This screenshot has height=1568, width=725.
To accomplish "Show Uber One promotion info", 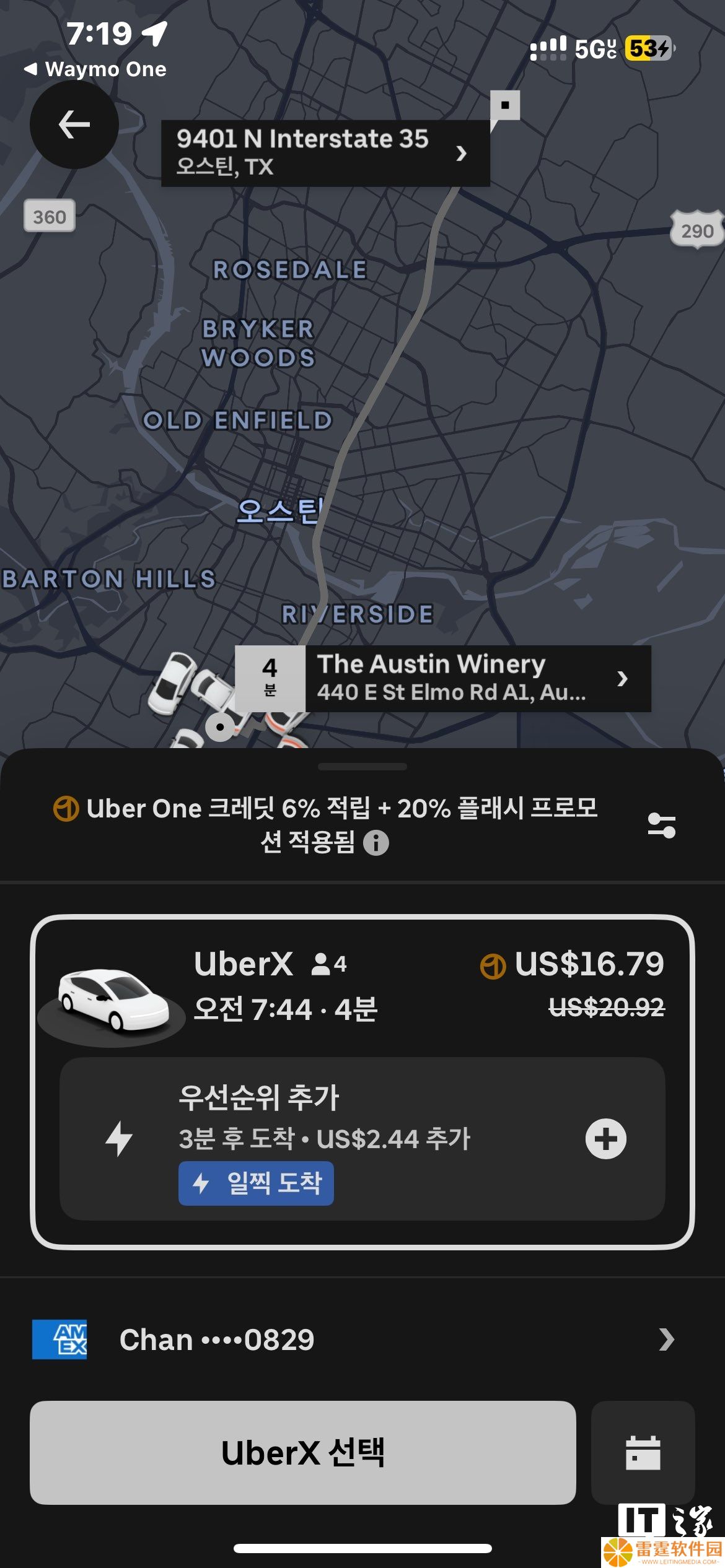I will (x=376, y=843).
